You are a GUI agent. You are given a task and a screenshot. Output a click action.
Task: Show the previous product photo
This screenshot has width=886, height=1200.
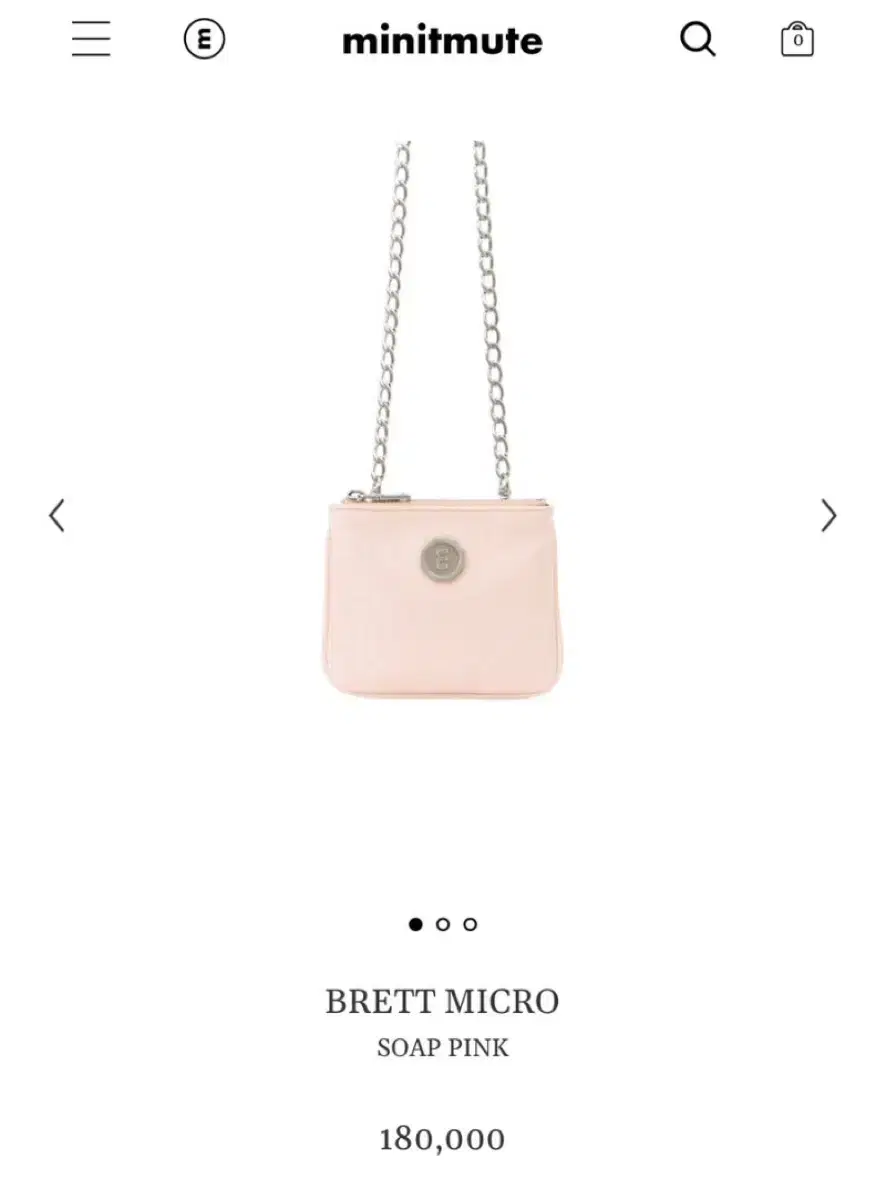tap(57, 517)
